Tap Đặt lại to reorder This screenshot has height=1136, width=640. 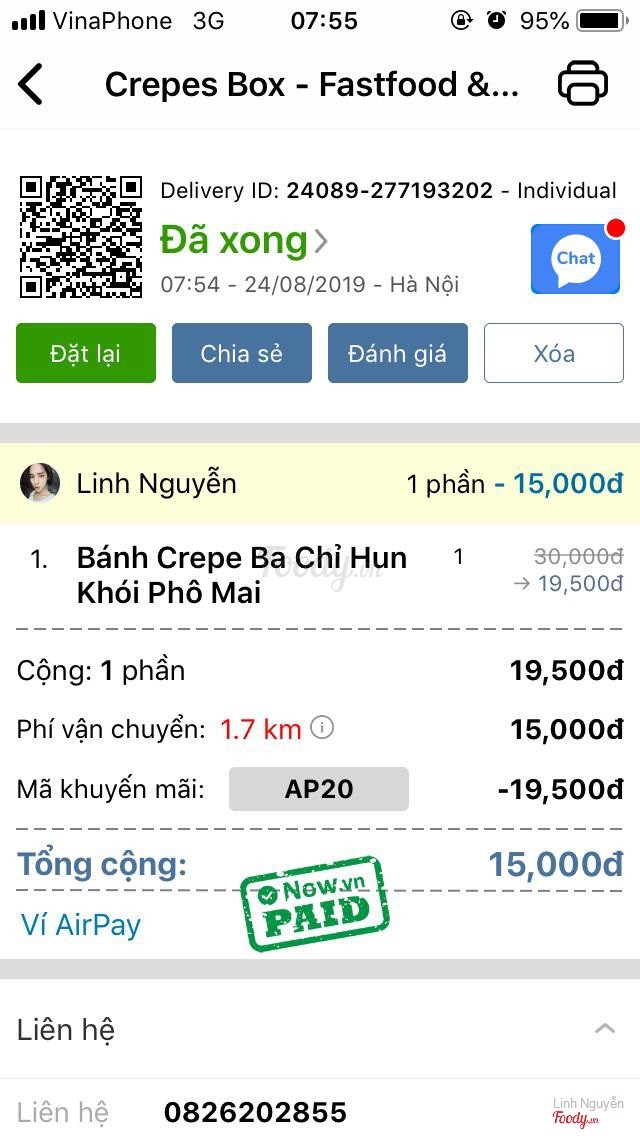pyautogui.click(x=86, y=353)
